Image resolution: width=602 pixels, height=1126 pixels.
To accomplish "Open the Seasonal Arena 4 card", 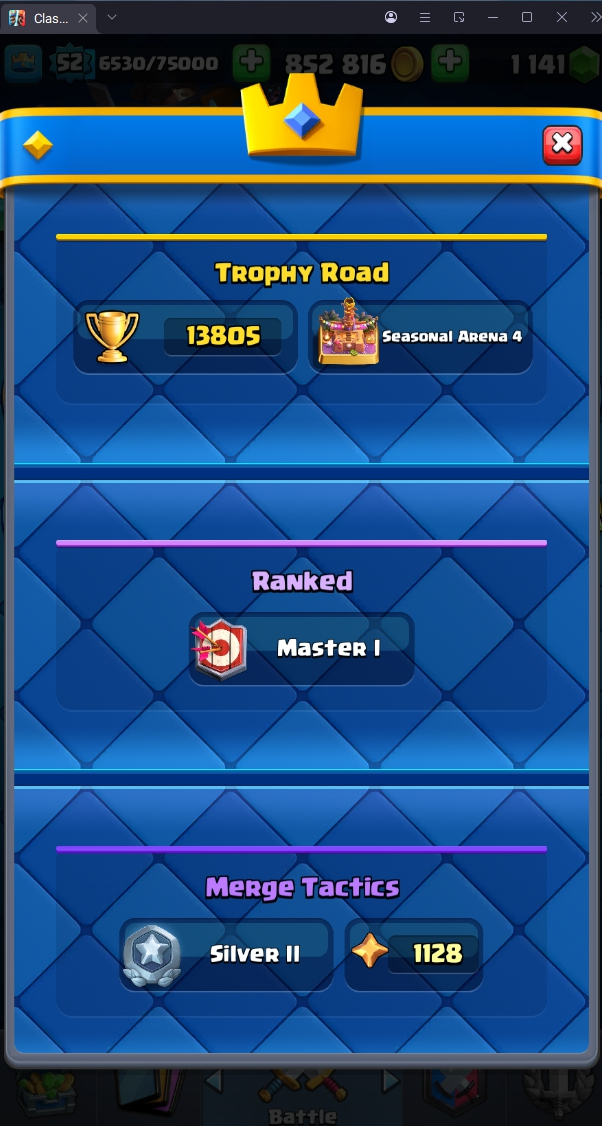I will pyautogui.click(x=419, y=337).
